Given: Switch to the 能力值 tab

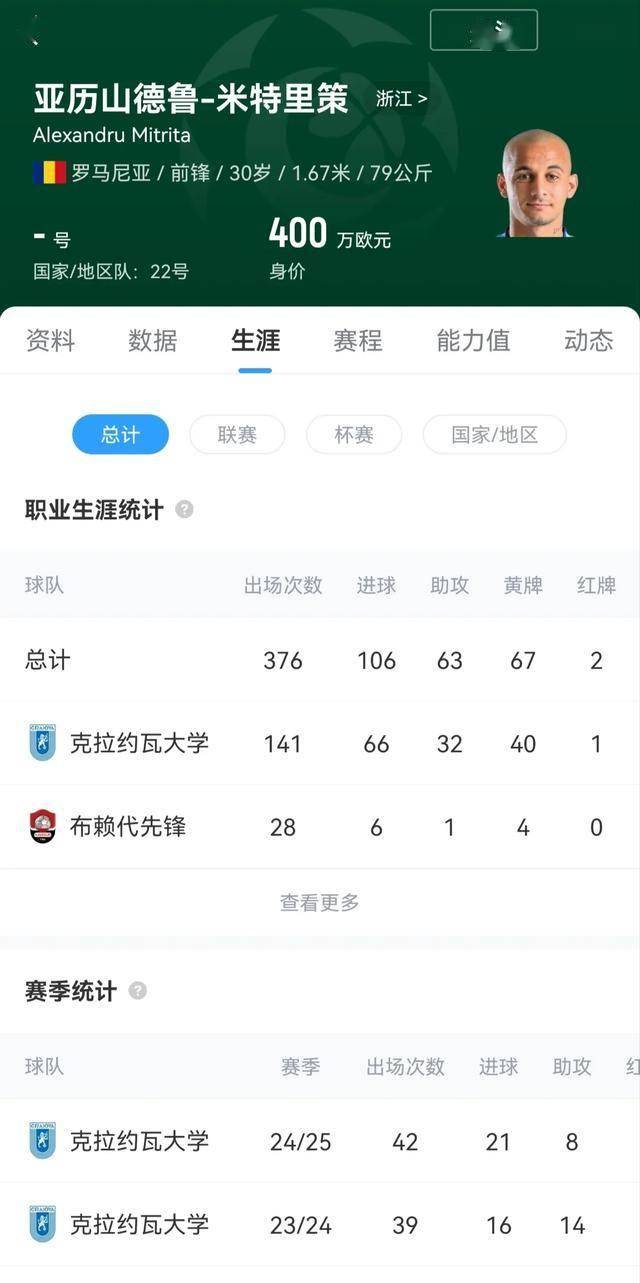Looking at the screenshot, I should click(x=473, y=340).
